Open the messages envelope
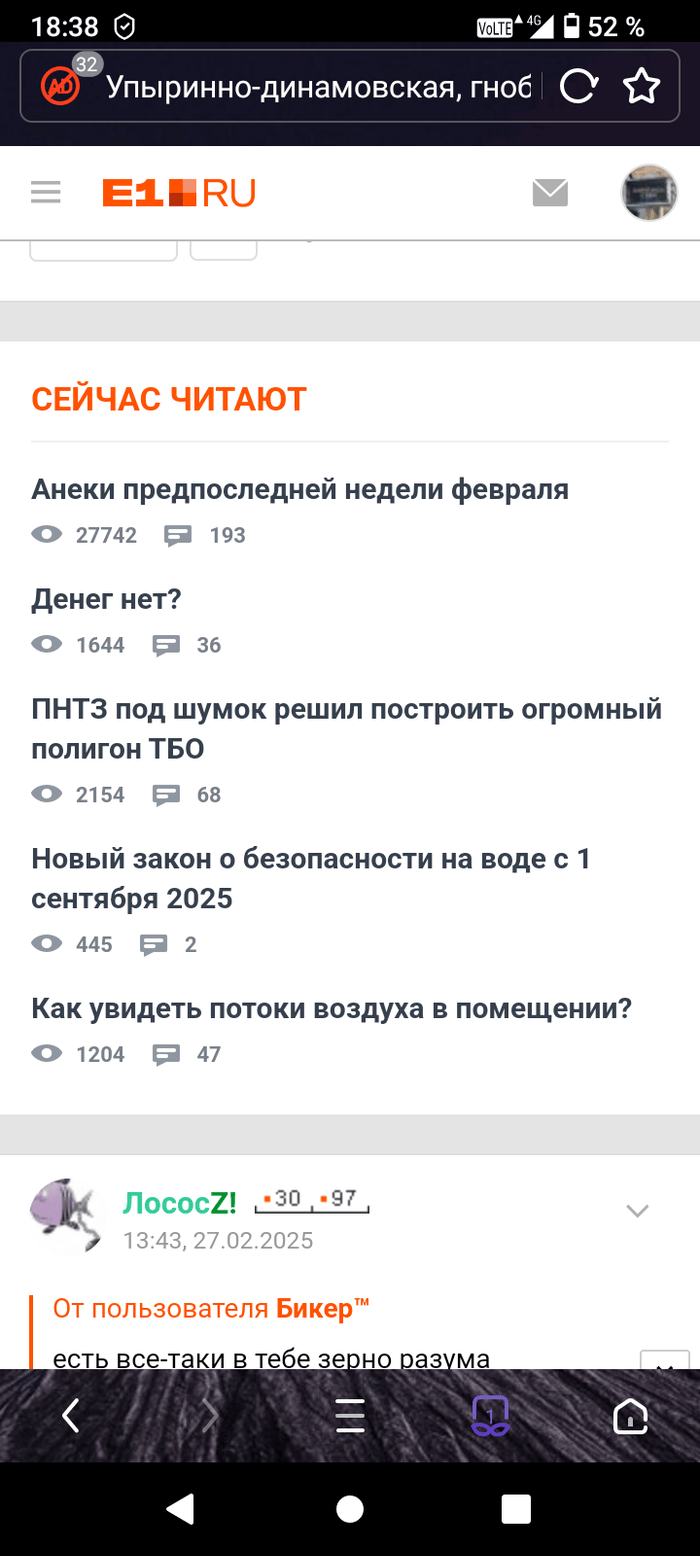 [x=550, y=192]
